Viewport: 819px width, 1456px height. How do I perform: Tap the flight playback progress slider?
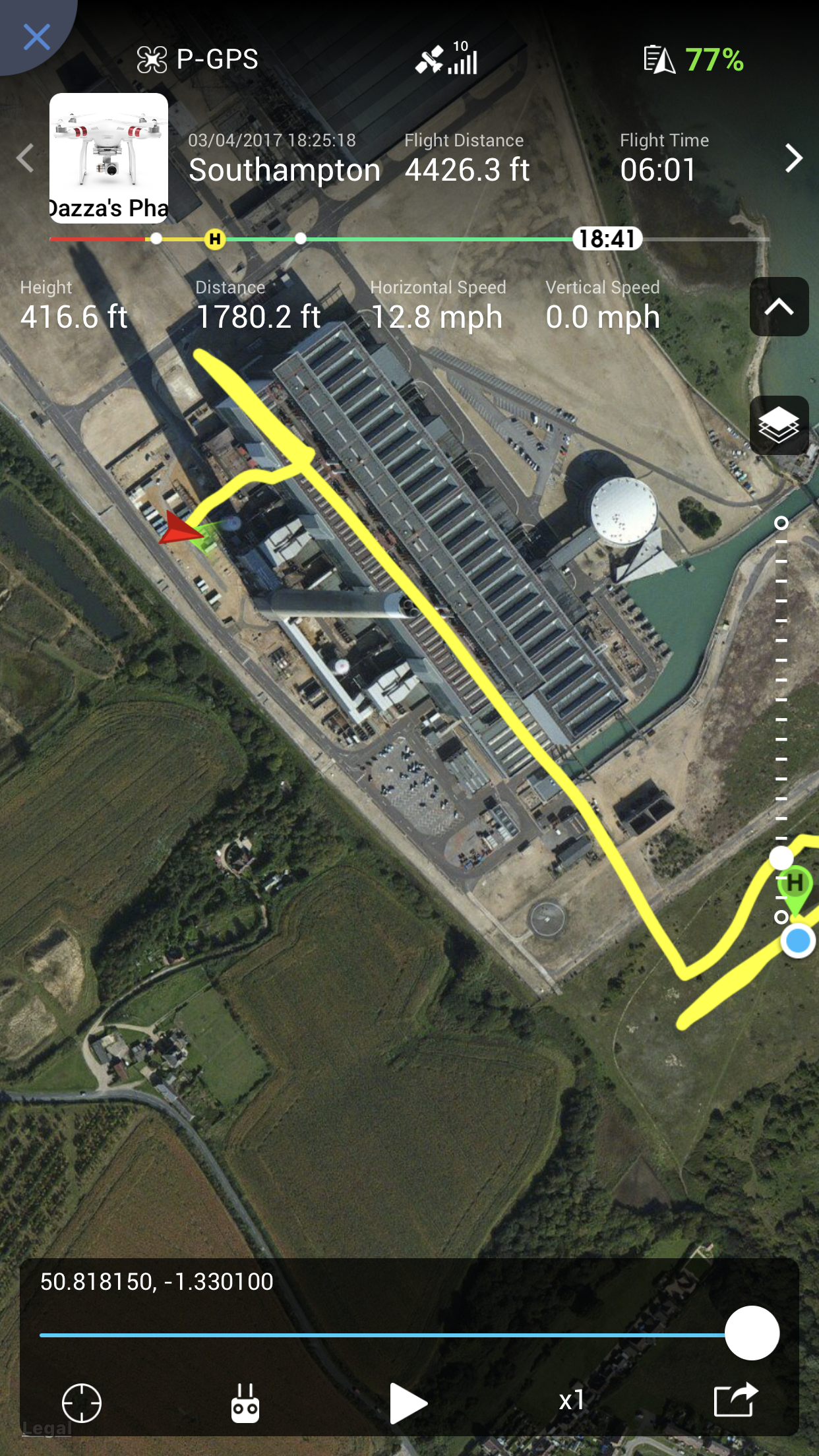click(x=409, y=1335)
